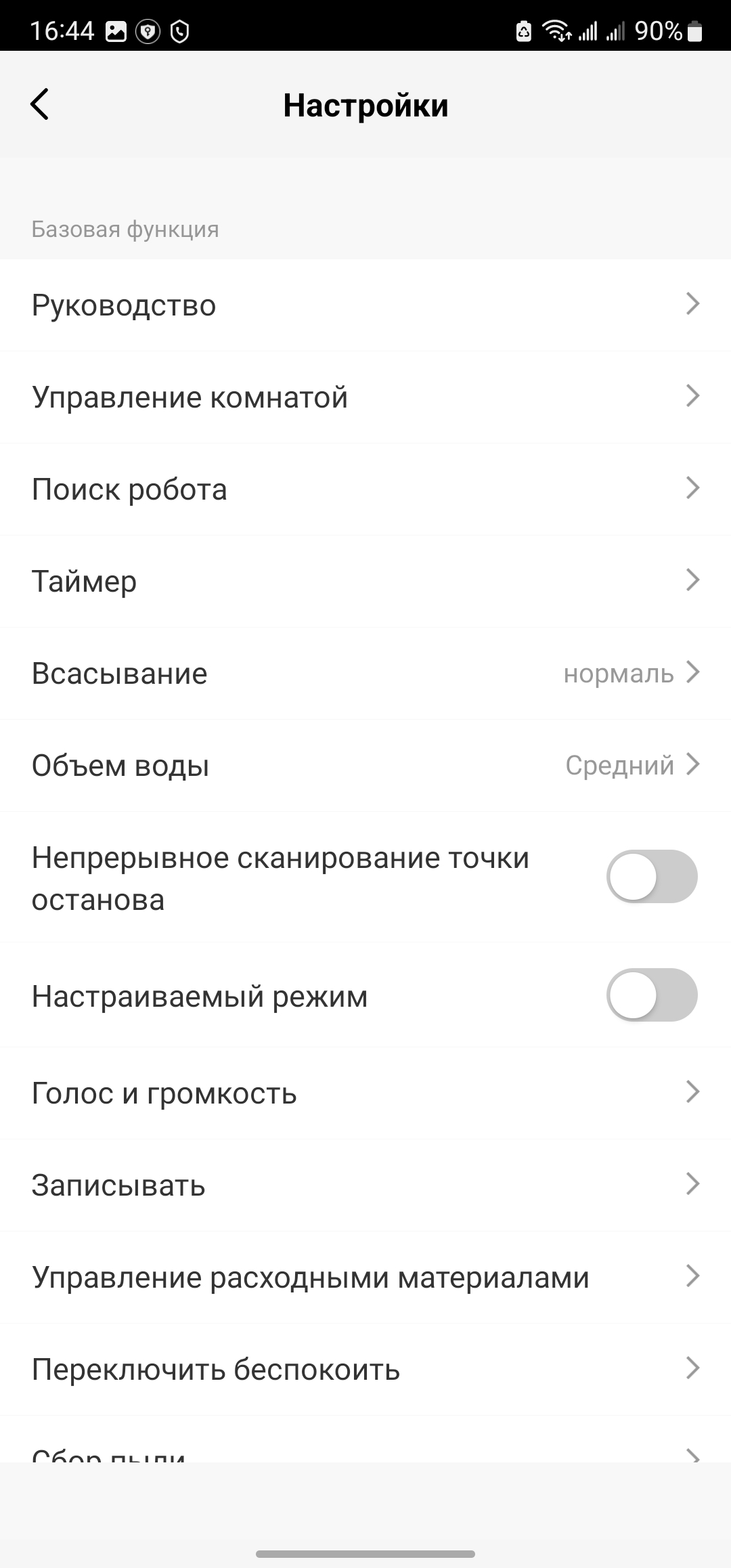Open the Руководство row

[x=365, y=305]
